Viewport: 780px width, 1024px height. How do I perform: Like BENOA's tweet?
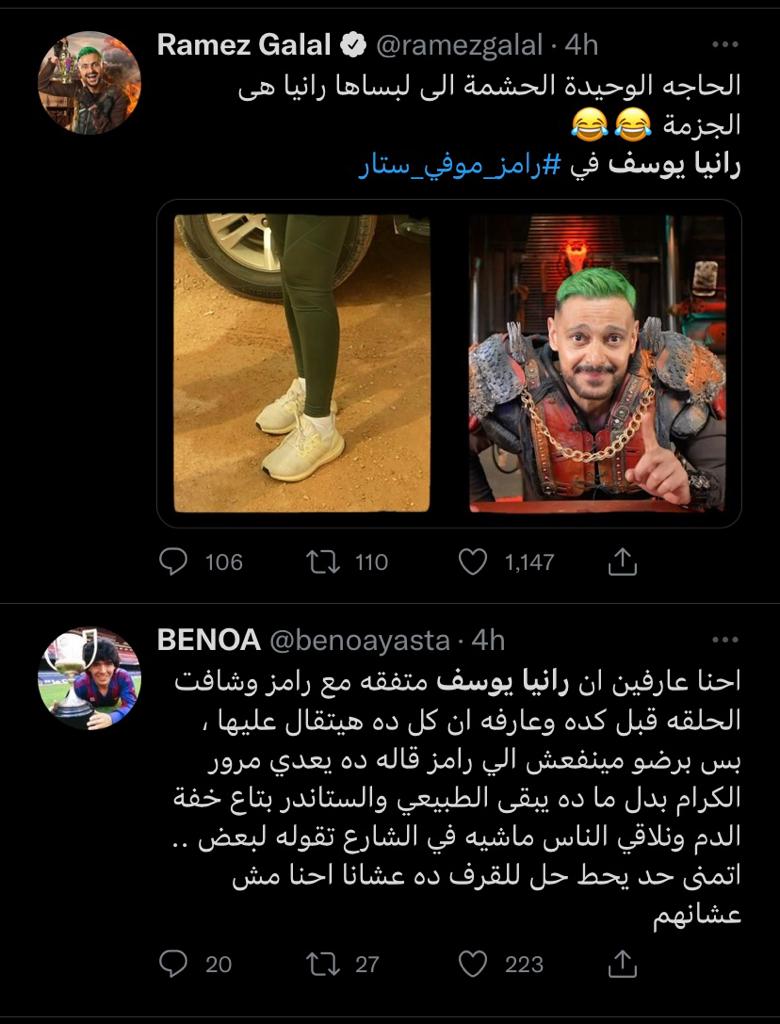(472, 963)
